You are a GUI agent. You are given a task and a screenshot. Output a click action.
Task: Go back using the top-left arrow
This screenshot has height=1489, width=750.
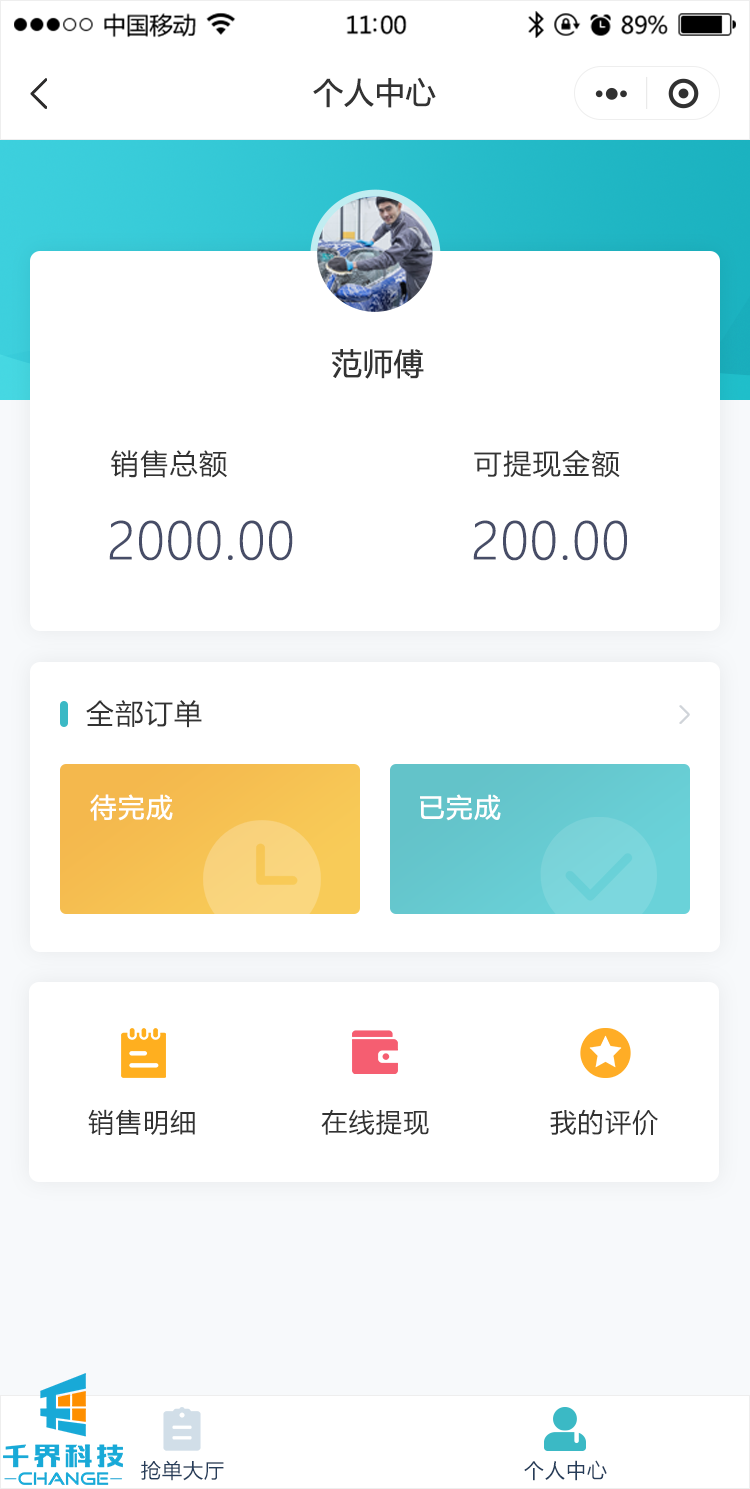pos(39,94)
